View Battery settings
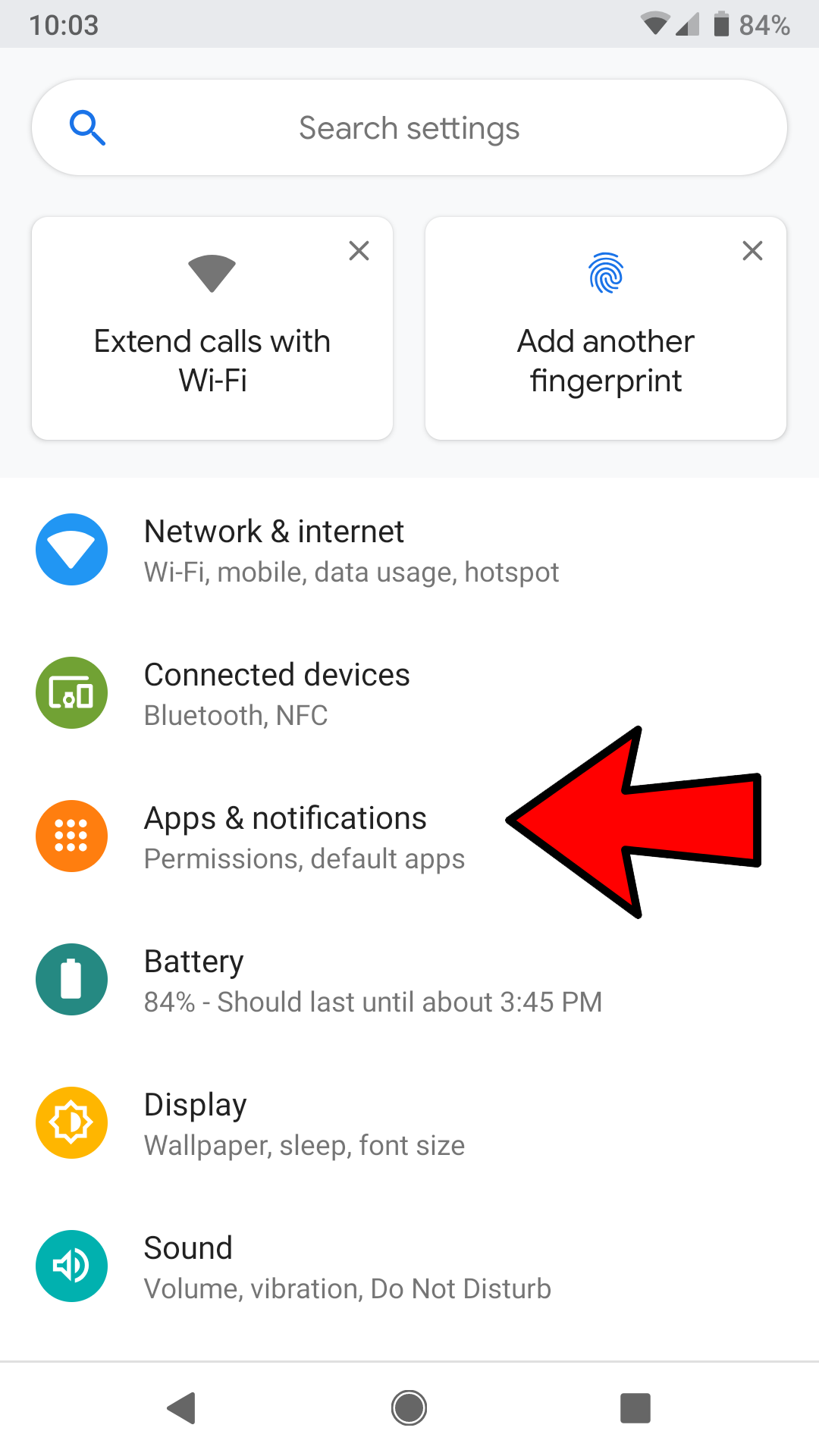Image resolution: width=819 pixels, height=1456 pixels. point(372,980)
